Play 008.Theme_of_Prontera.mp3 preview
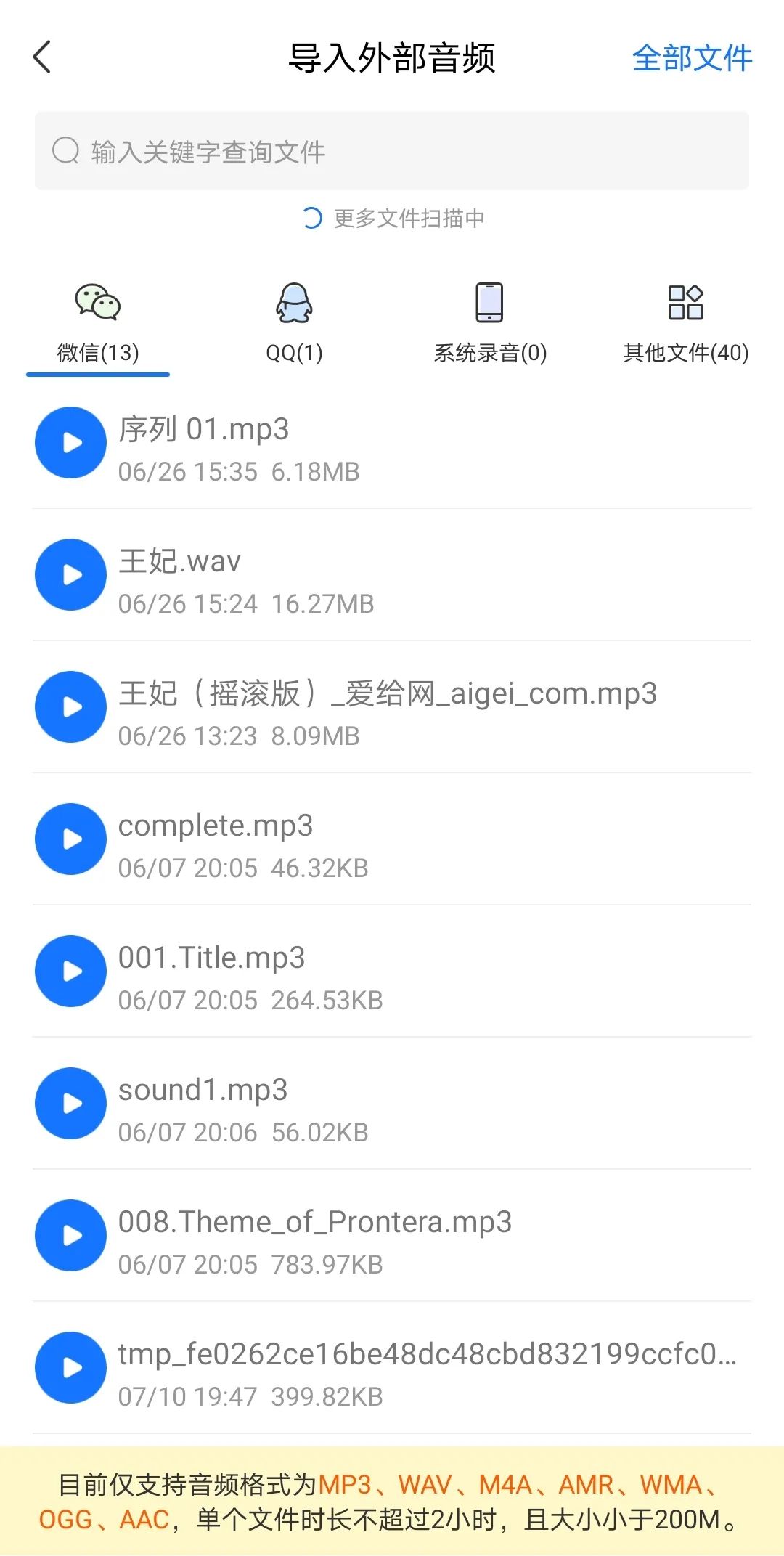The height and width of the screenshot is (1556, 784). click(71, 1236)
